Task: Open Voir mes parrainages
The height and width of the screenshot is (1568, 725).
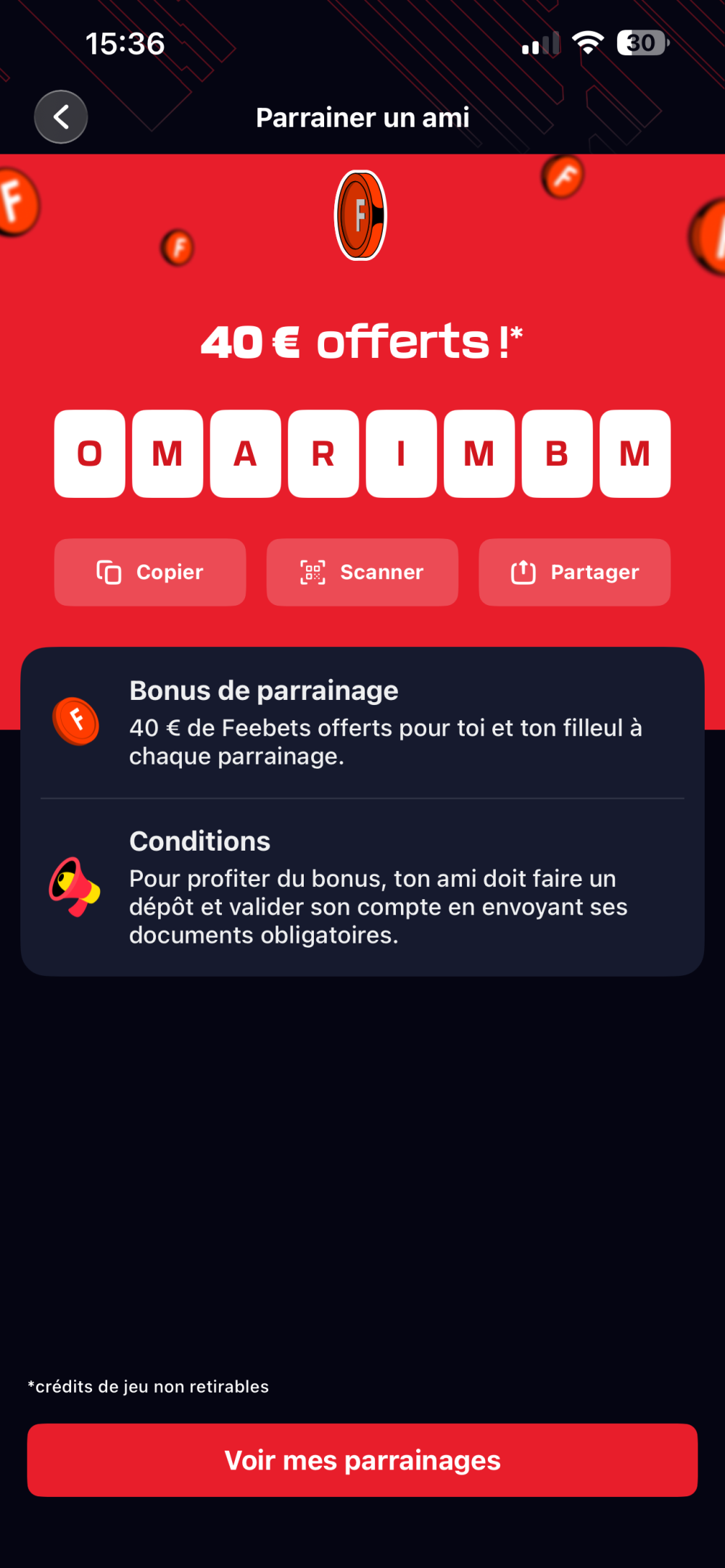Action: click(362, 1460)
